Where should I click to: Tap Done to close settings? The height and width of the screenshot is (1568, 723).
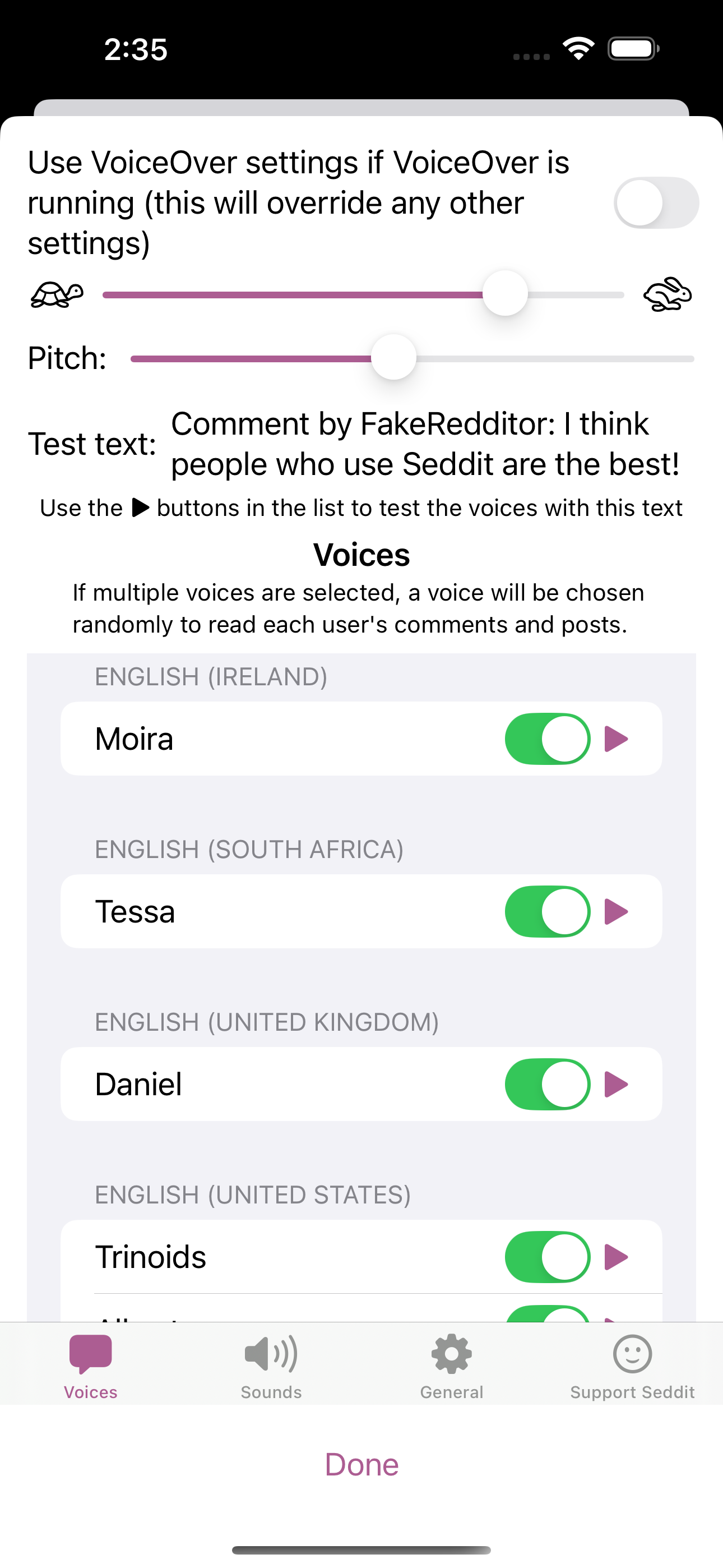361,1464
